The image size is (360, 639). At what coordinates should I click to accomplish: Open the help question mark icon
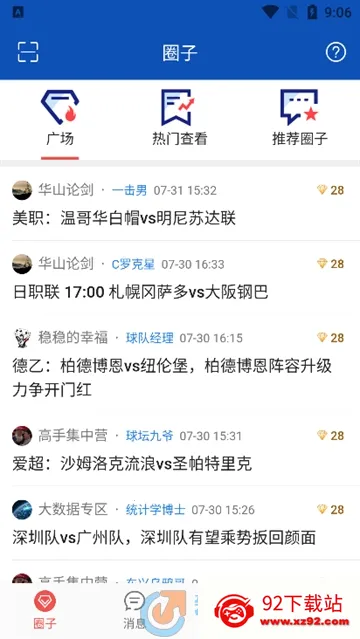click(x=336, y=52)
